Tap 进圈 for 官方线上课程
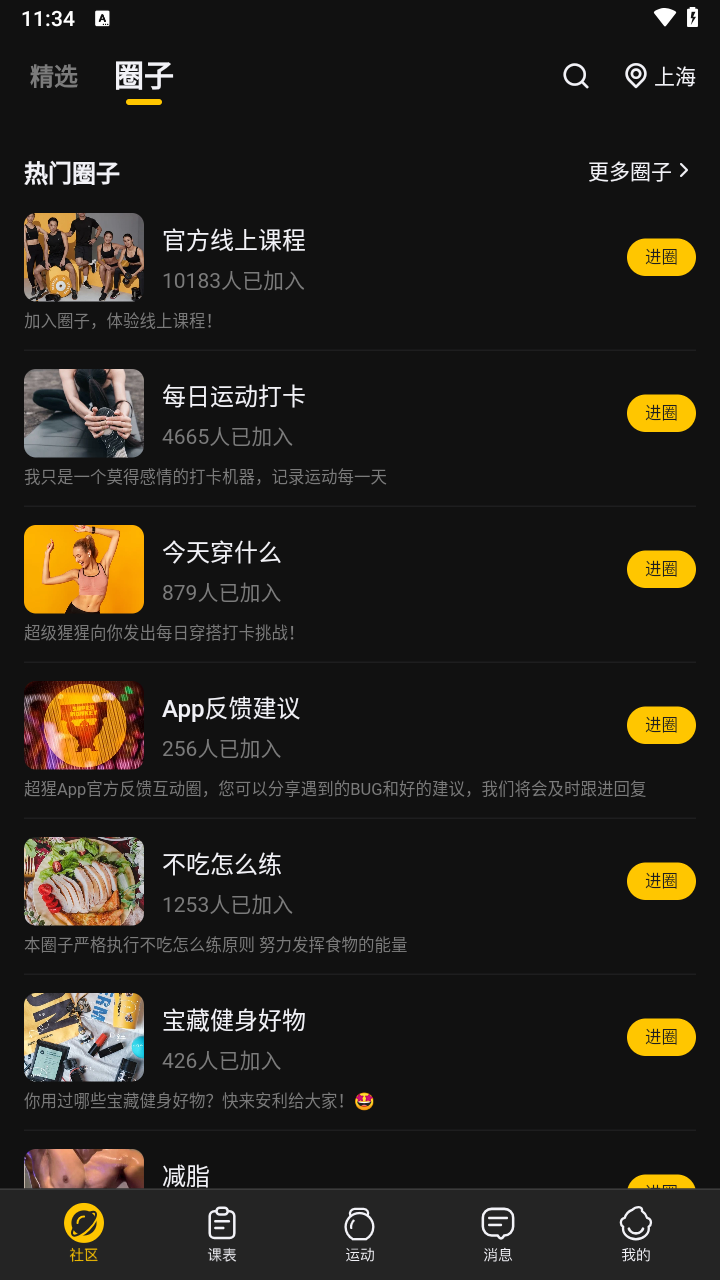This screenshot has width=720, height=1280. coord(661,257)
